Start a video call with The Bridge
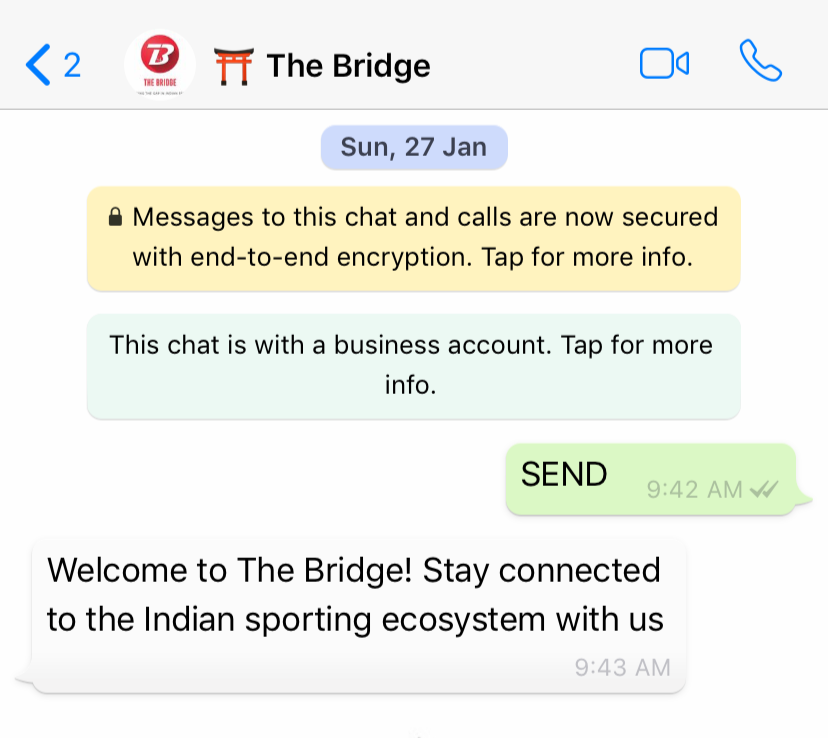 tap(664, 65)
